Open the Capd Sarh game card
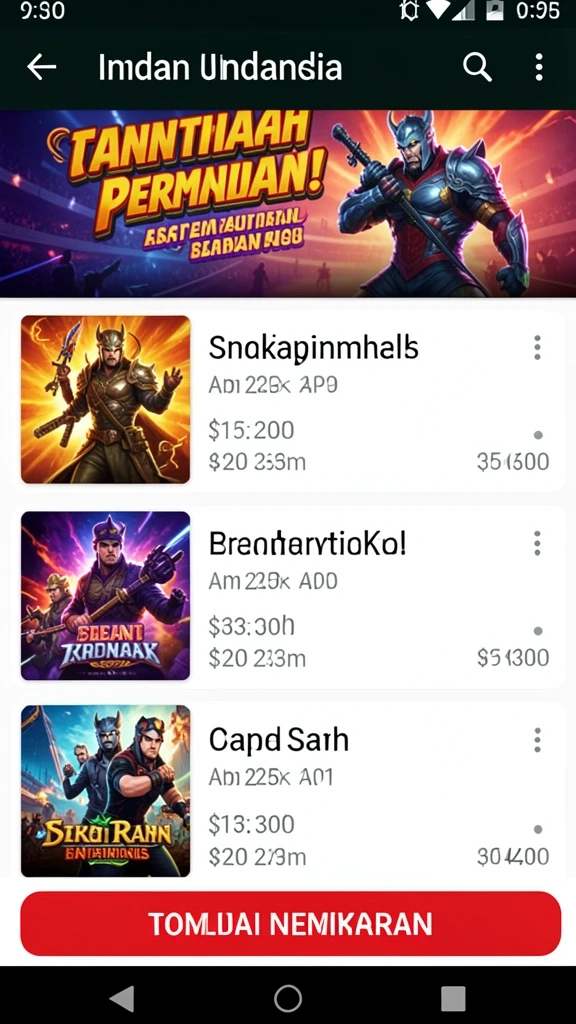576x1024 pixels. click(x=288, y=792)
